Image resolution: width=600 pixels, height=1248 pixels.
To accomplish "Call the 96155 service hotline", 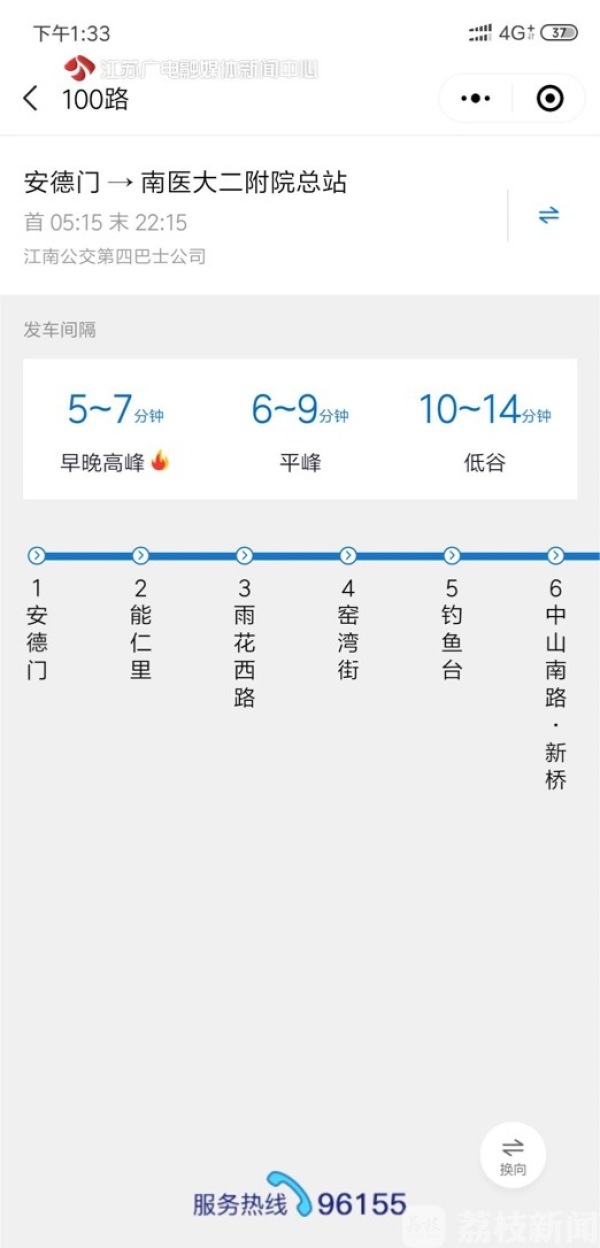I will (x=301, y=1203).
